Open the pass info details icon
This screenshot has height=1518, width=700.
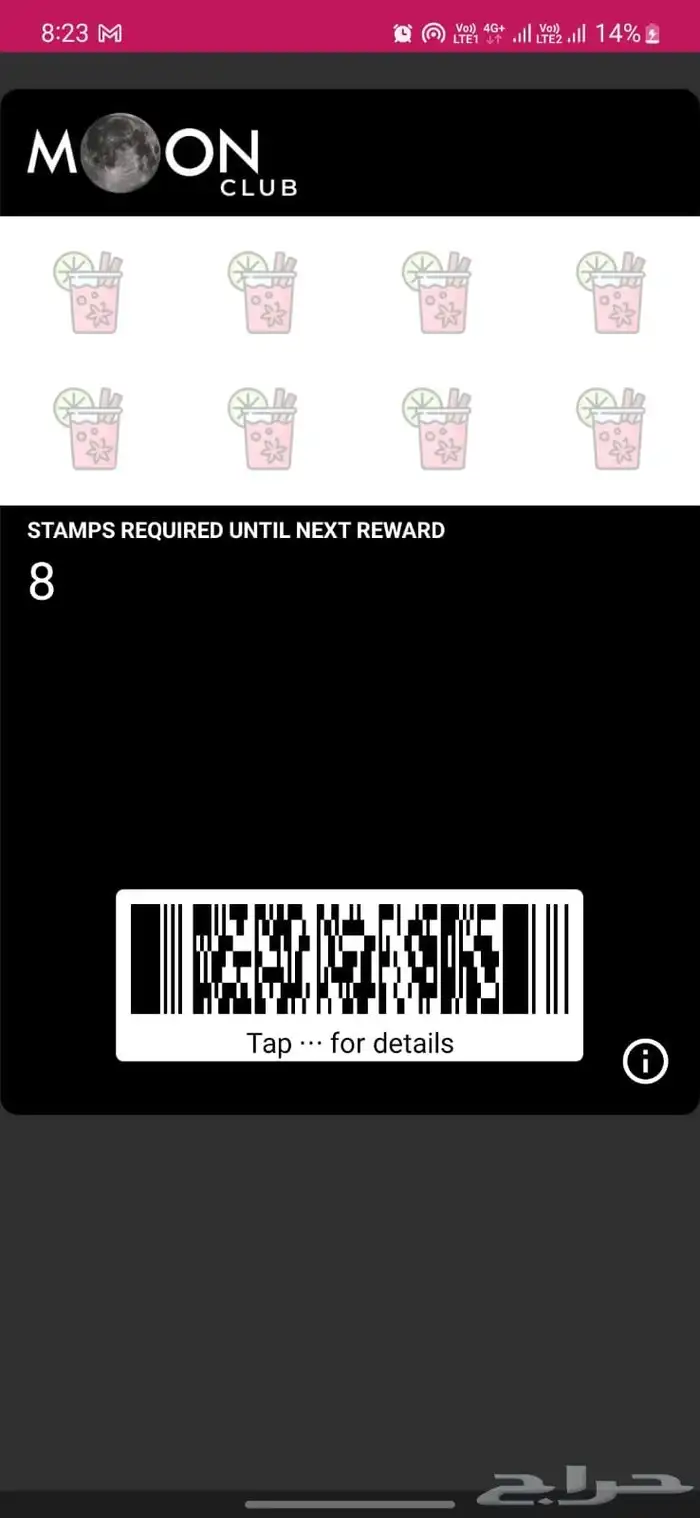tap(645, 1061)
